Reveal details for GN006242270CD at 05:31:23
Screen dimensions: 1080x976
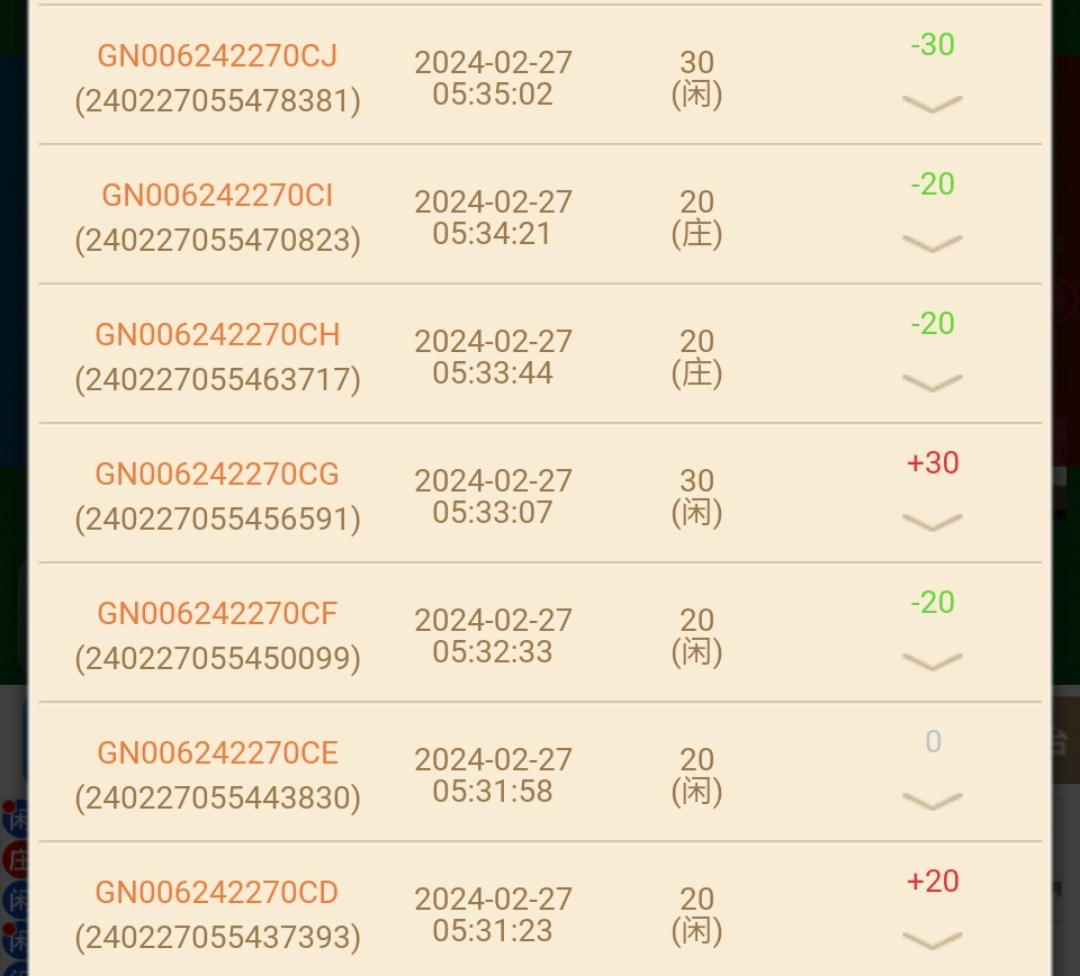tap(932, 939)
